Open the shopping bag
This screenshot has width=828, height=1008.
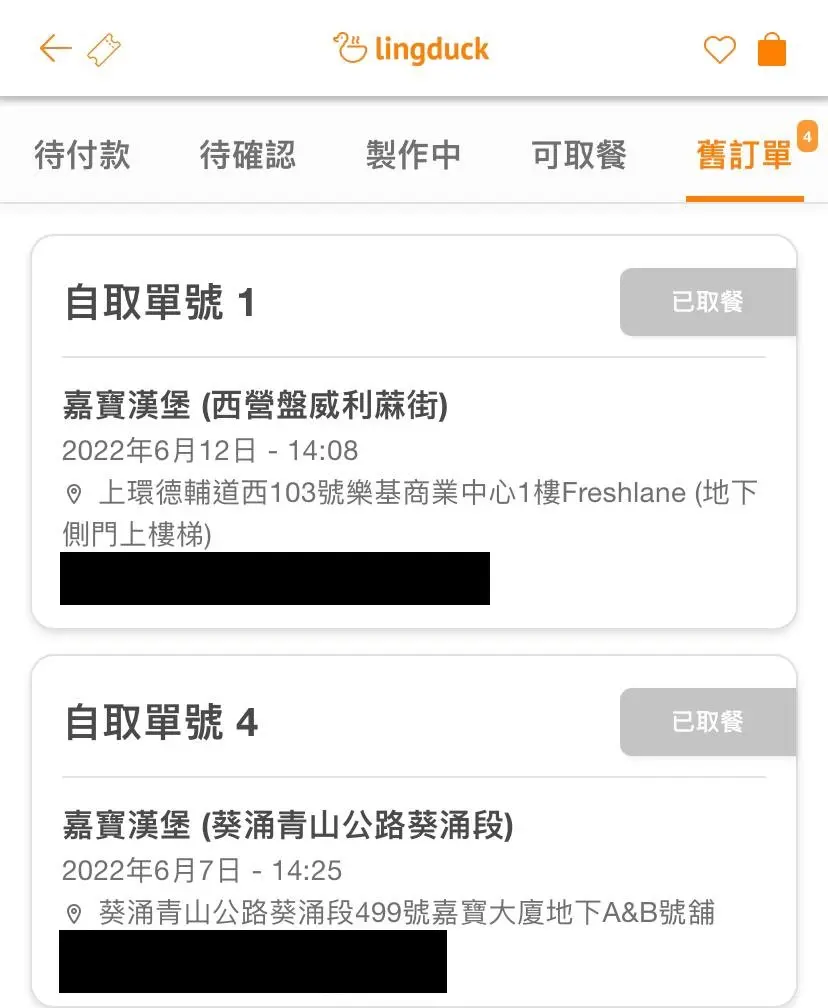coord(772,49)
